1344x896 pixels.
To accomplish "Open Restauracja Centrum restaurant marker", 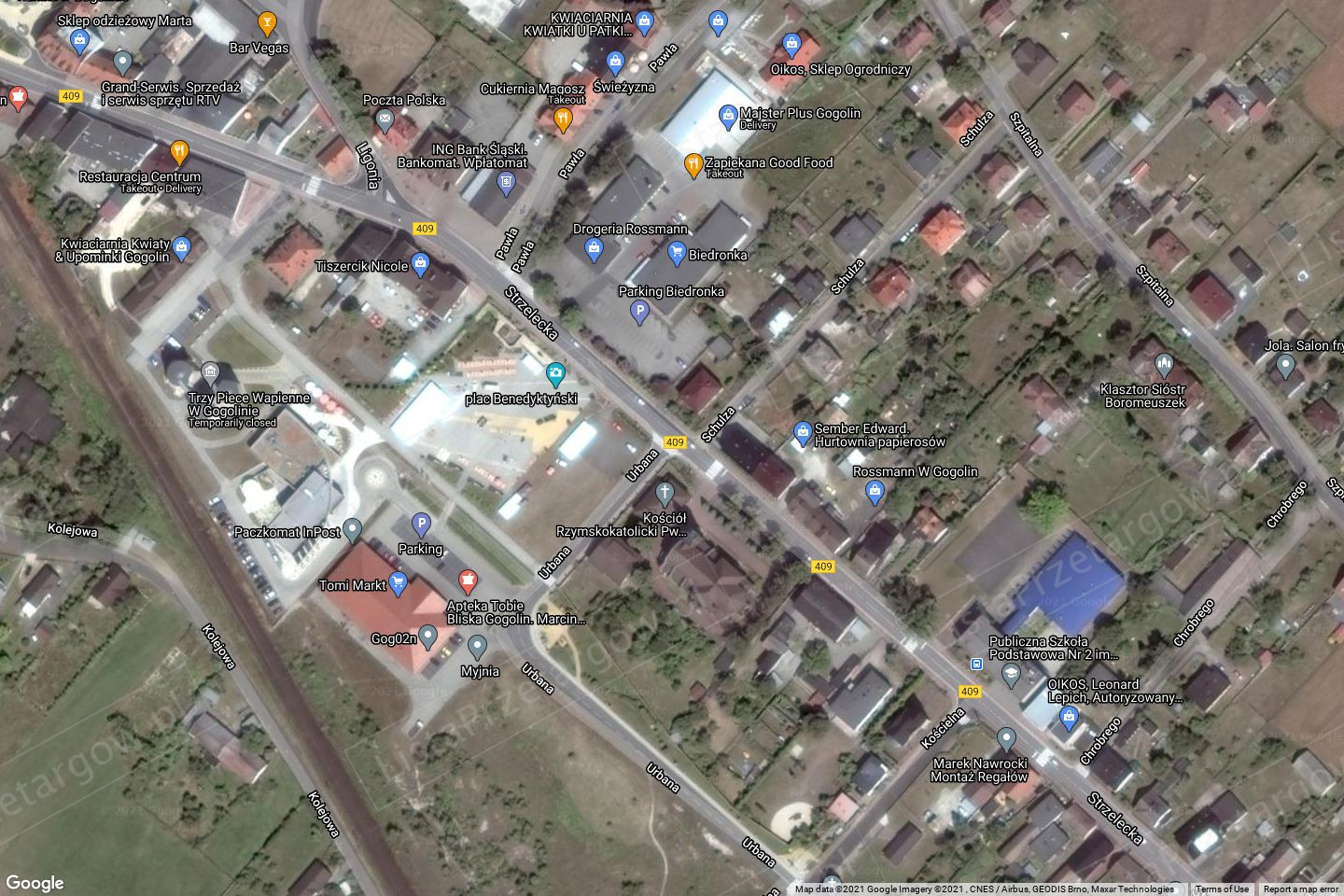I will click(x=179, y=152).
